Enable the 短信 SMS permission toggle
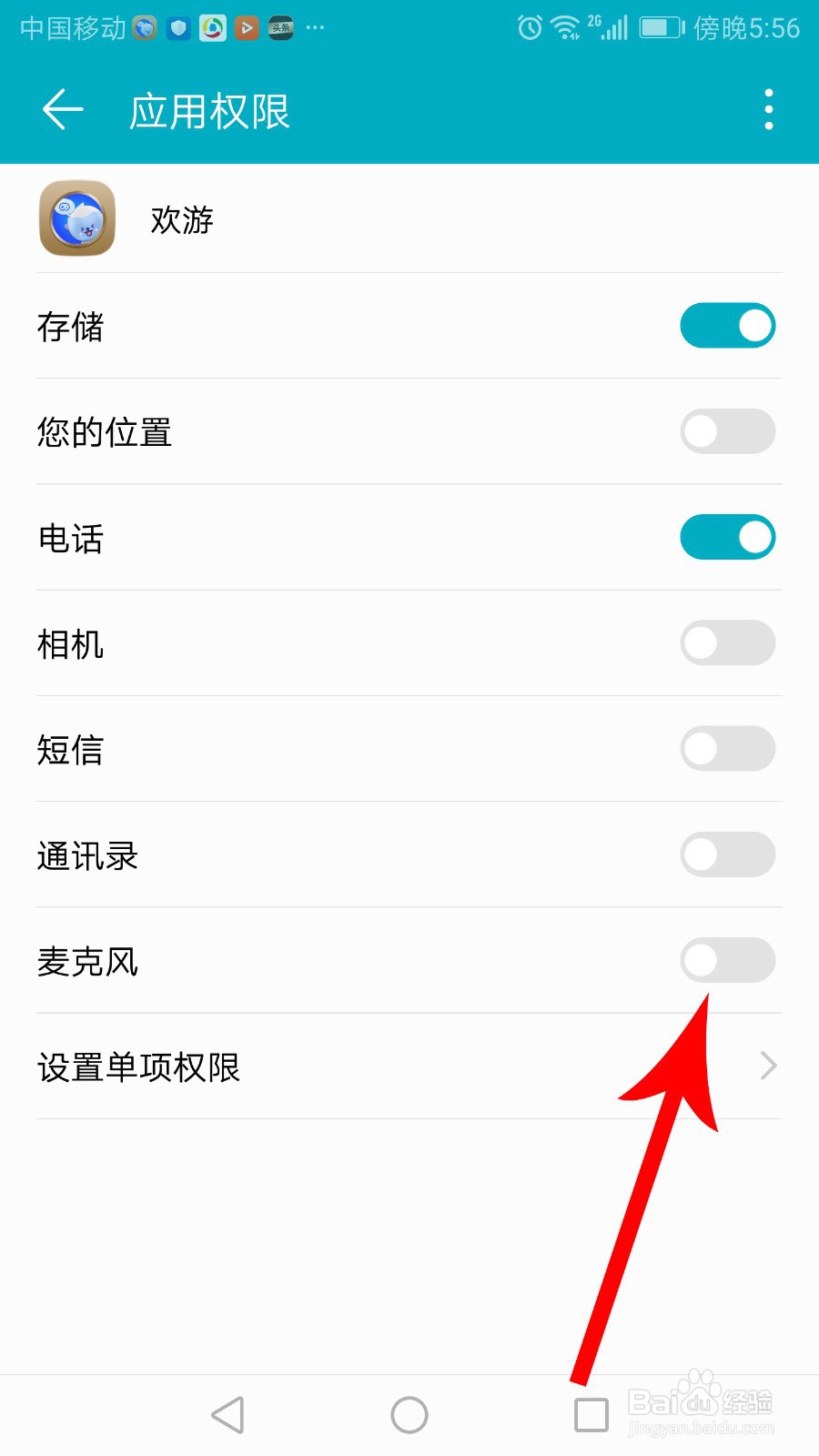The image size is (819, 1456). tap(727, 748)
